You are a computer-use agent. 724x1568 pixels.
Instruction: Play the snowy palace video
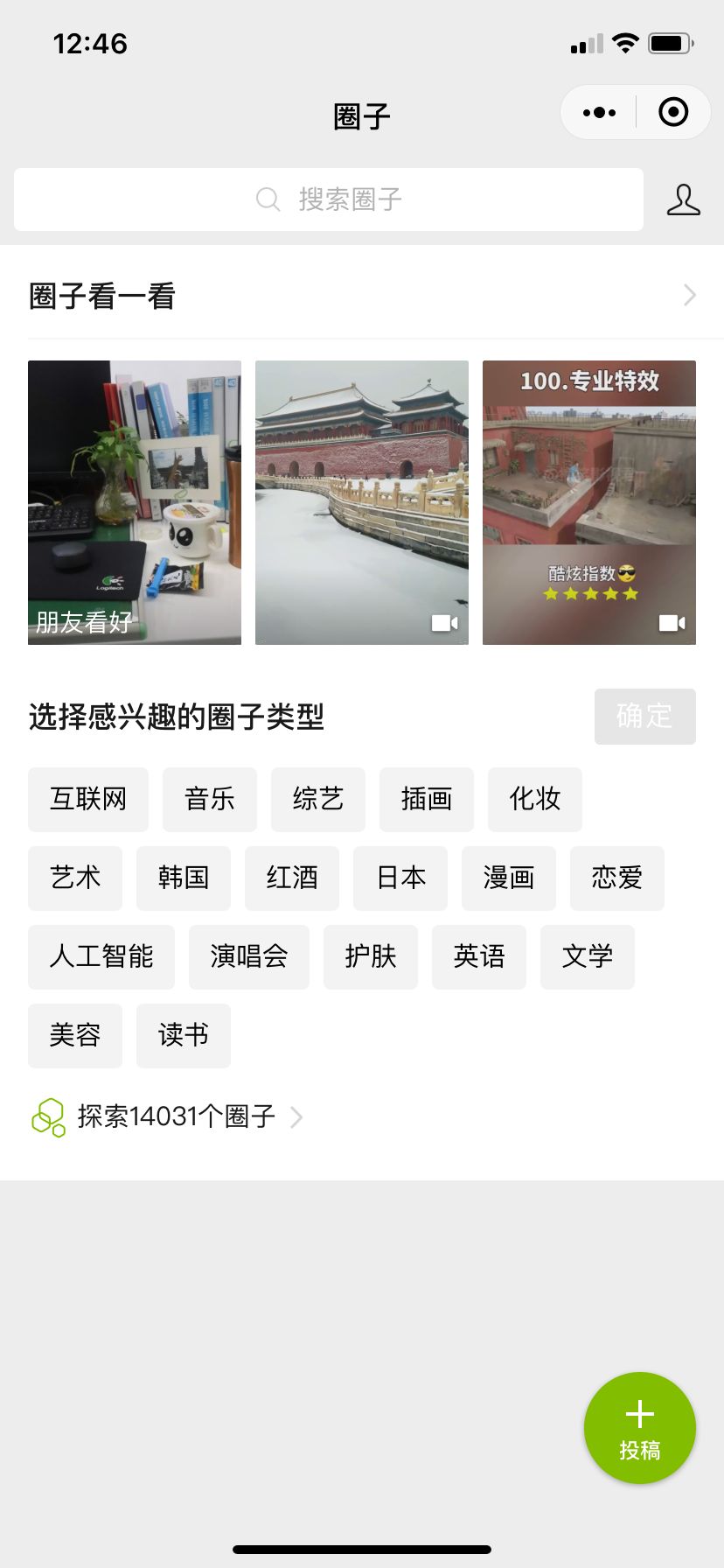362,502
